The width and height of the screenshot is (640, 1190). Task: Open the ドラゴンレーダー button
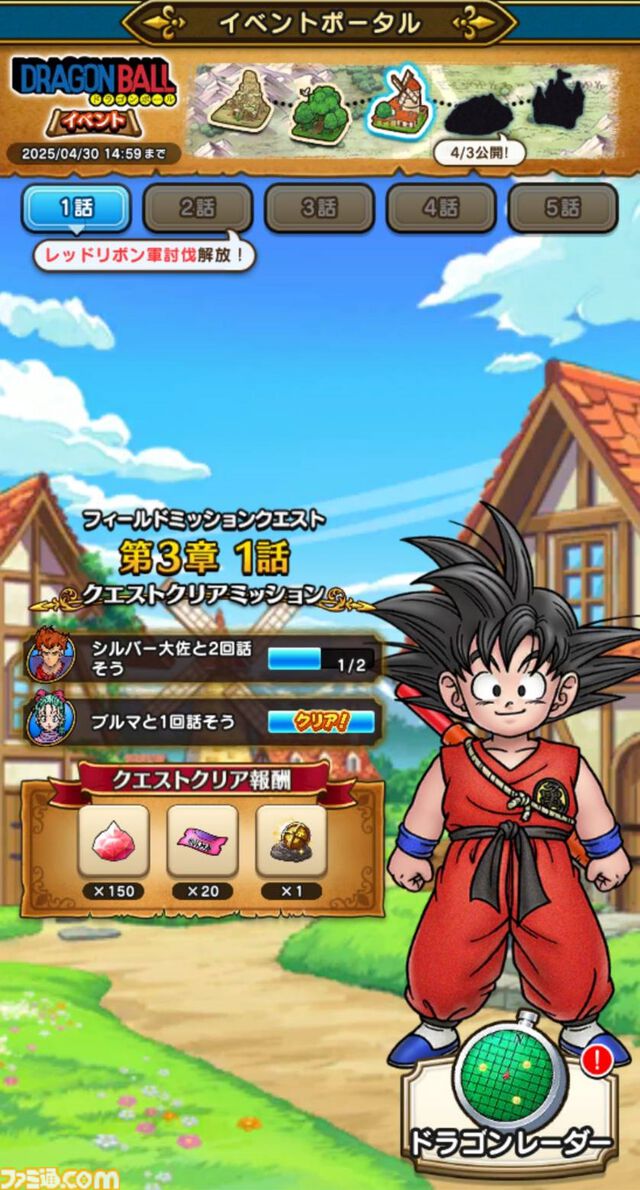(x=510, y=1100)
